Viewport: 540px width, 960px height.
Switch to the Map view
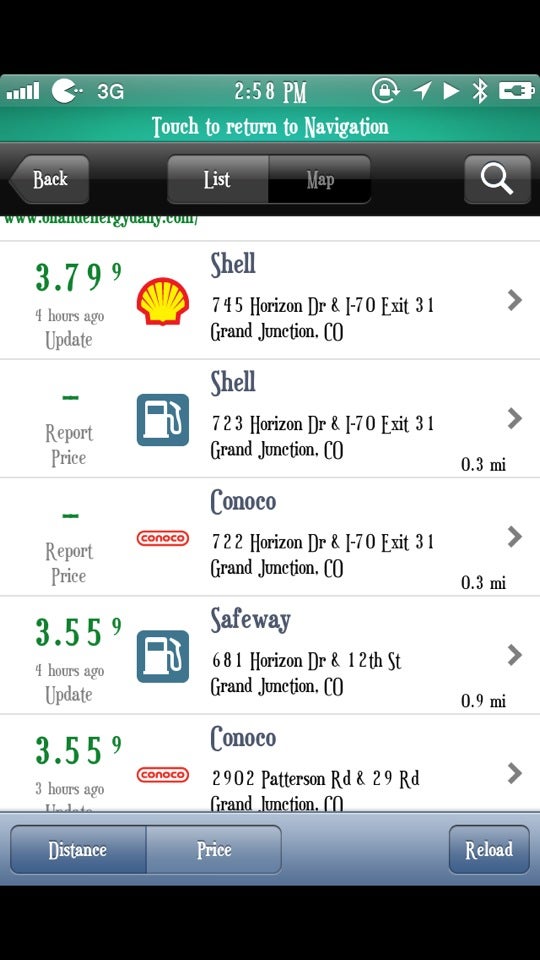click(x=320, y=179)
